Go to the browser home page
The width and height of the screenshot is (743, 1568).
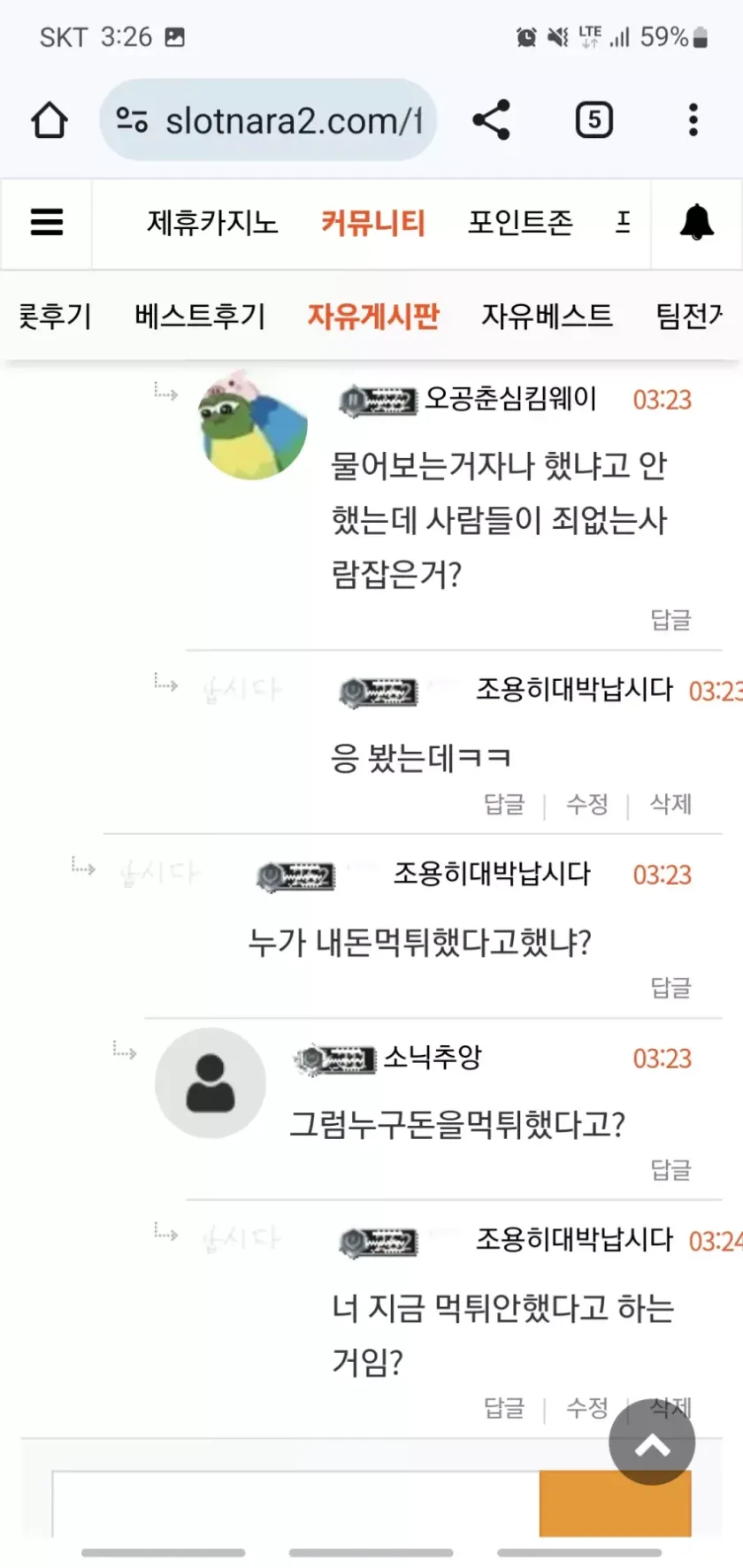[x=50, y=120]
